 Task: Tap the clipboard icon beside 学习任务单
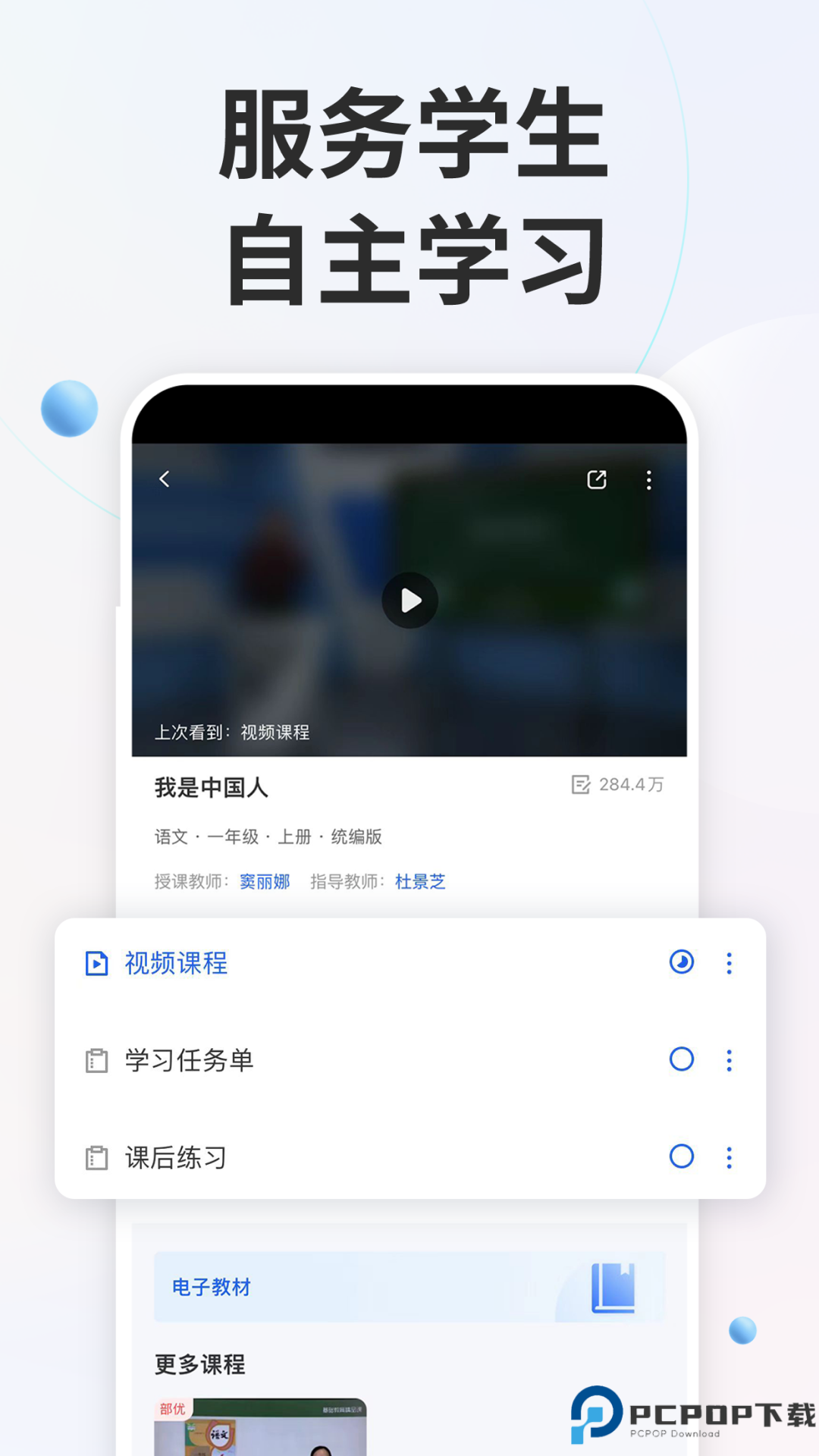[x=96, y=1061]
